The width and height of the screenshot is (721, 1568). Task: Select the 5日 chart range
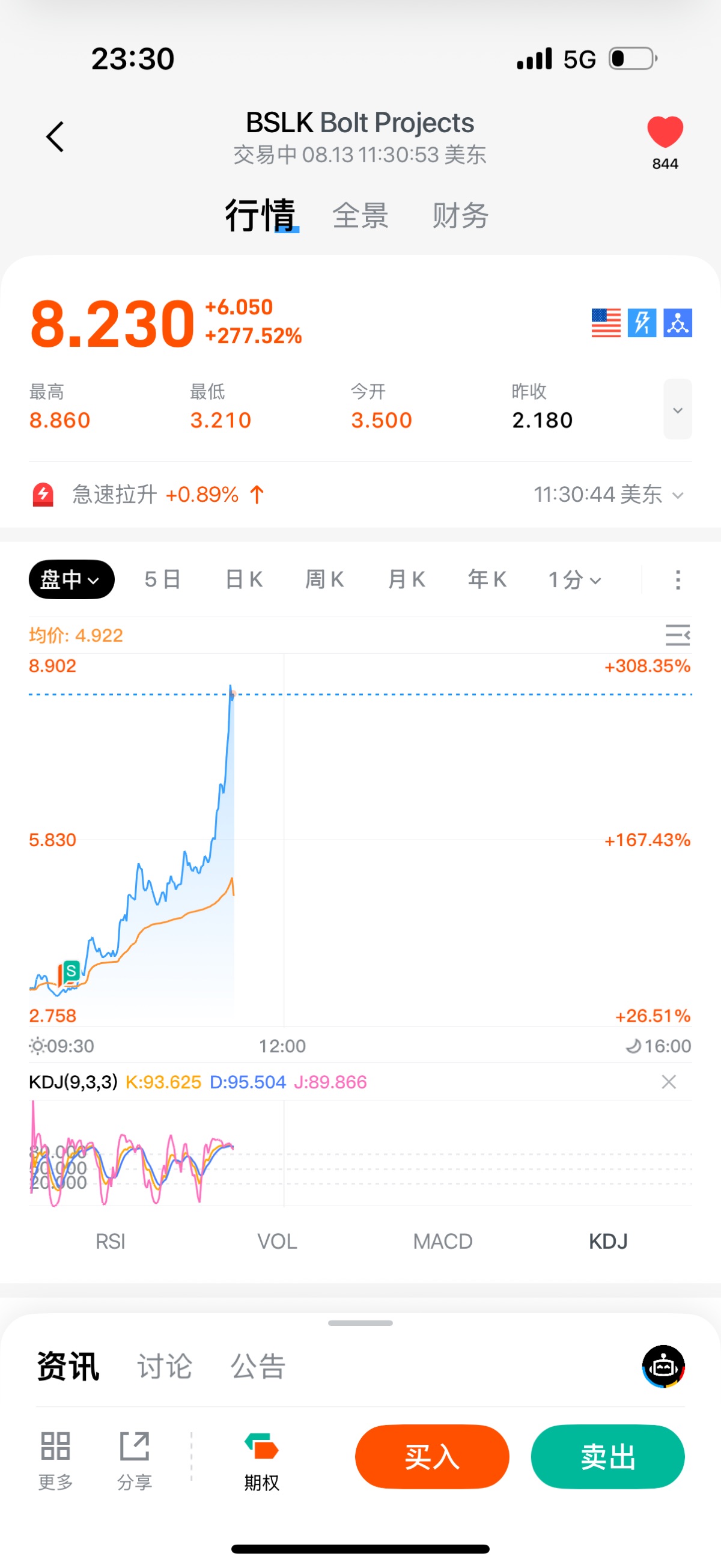pyautogui.click(x=163, y=579)
